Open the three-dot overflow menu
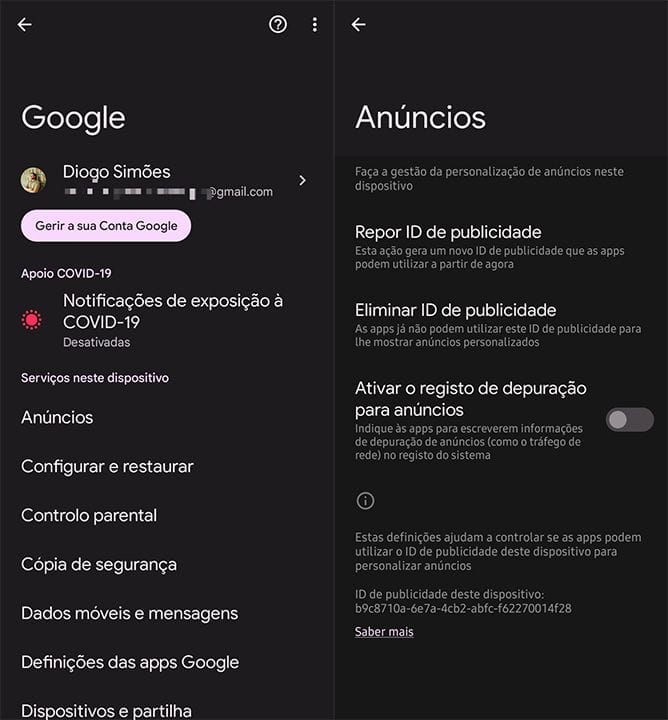This screenshot has height=720, width=668. click(x=315, y=25)
